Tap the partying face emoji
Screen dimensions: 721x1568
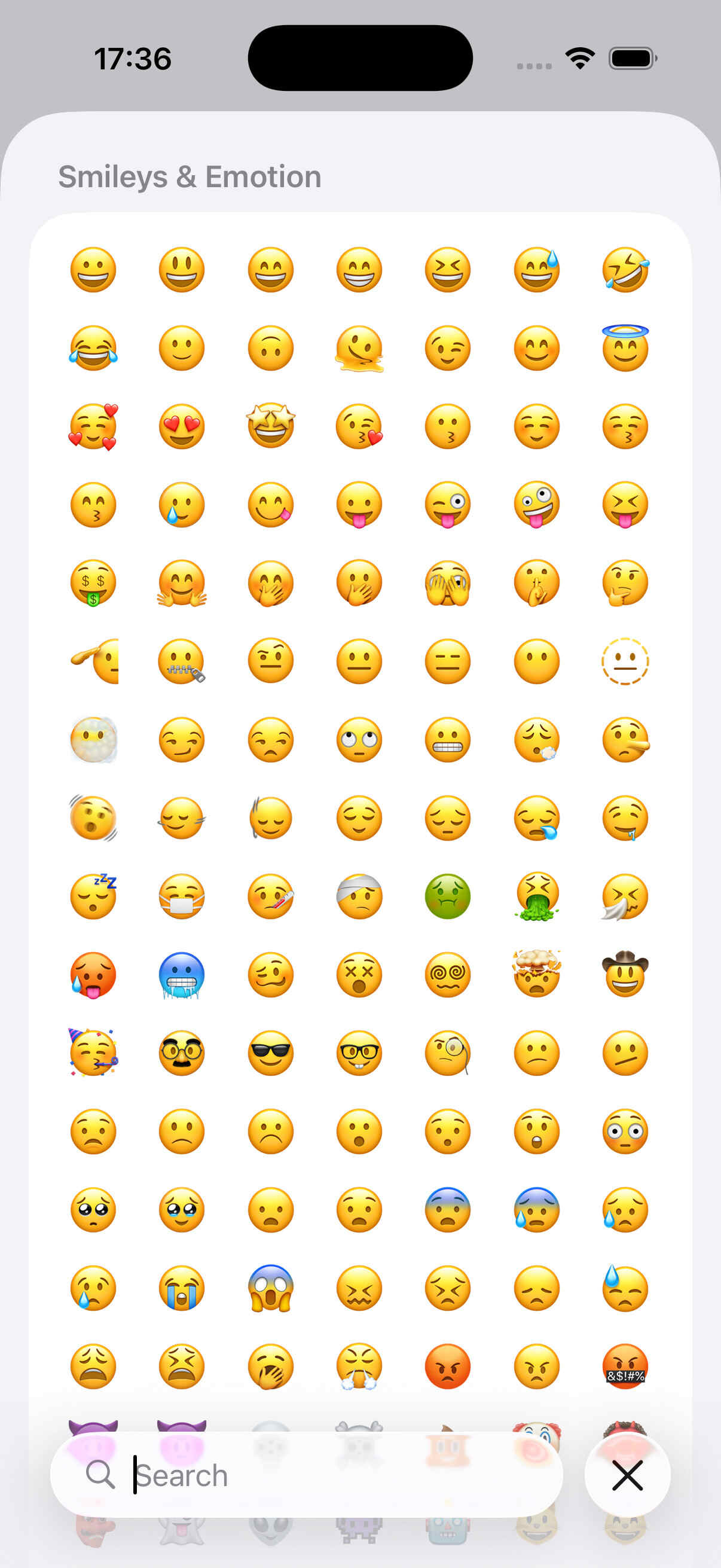click(x=93, y=1053)
